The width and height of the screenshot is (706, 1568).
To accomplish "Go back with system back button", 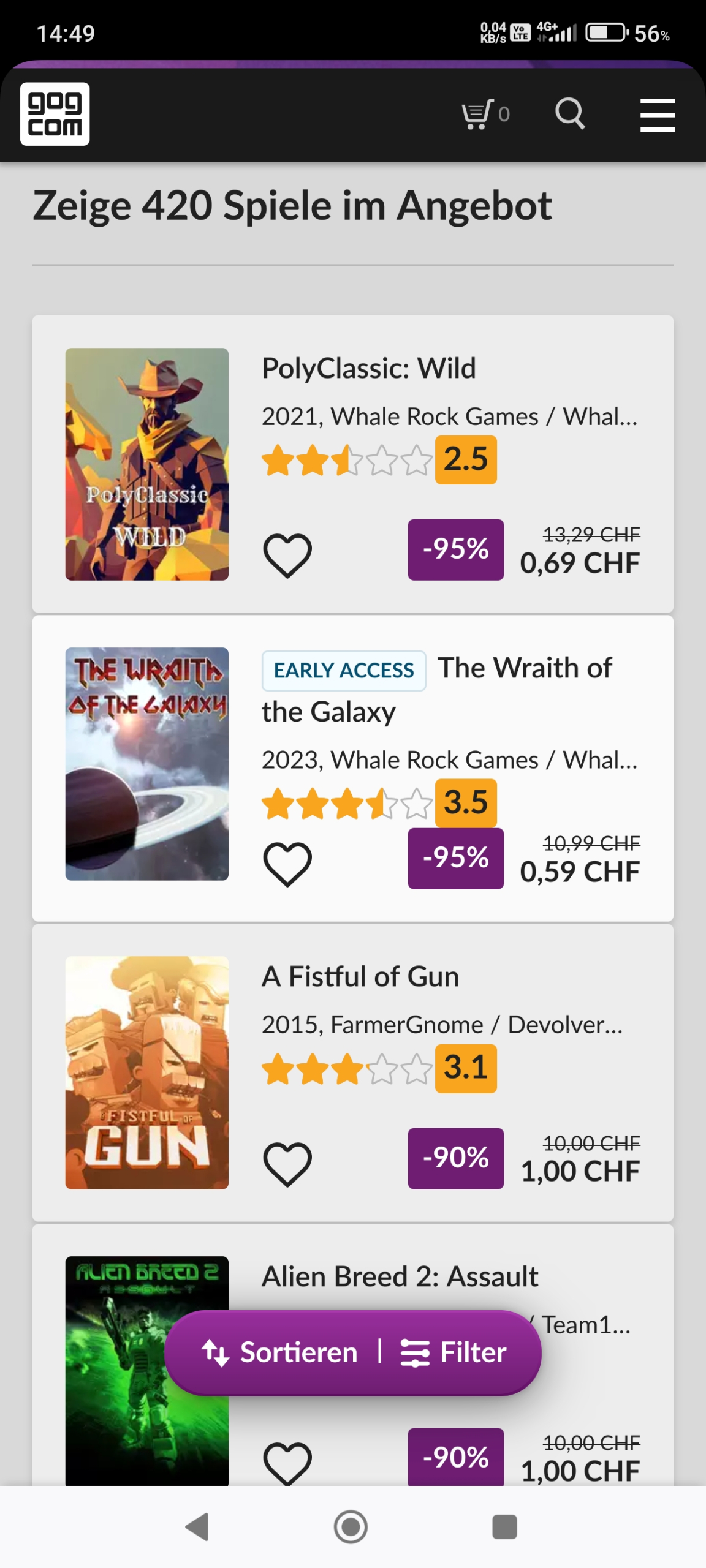I will tap(197, 1526).
